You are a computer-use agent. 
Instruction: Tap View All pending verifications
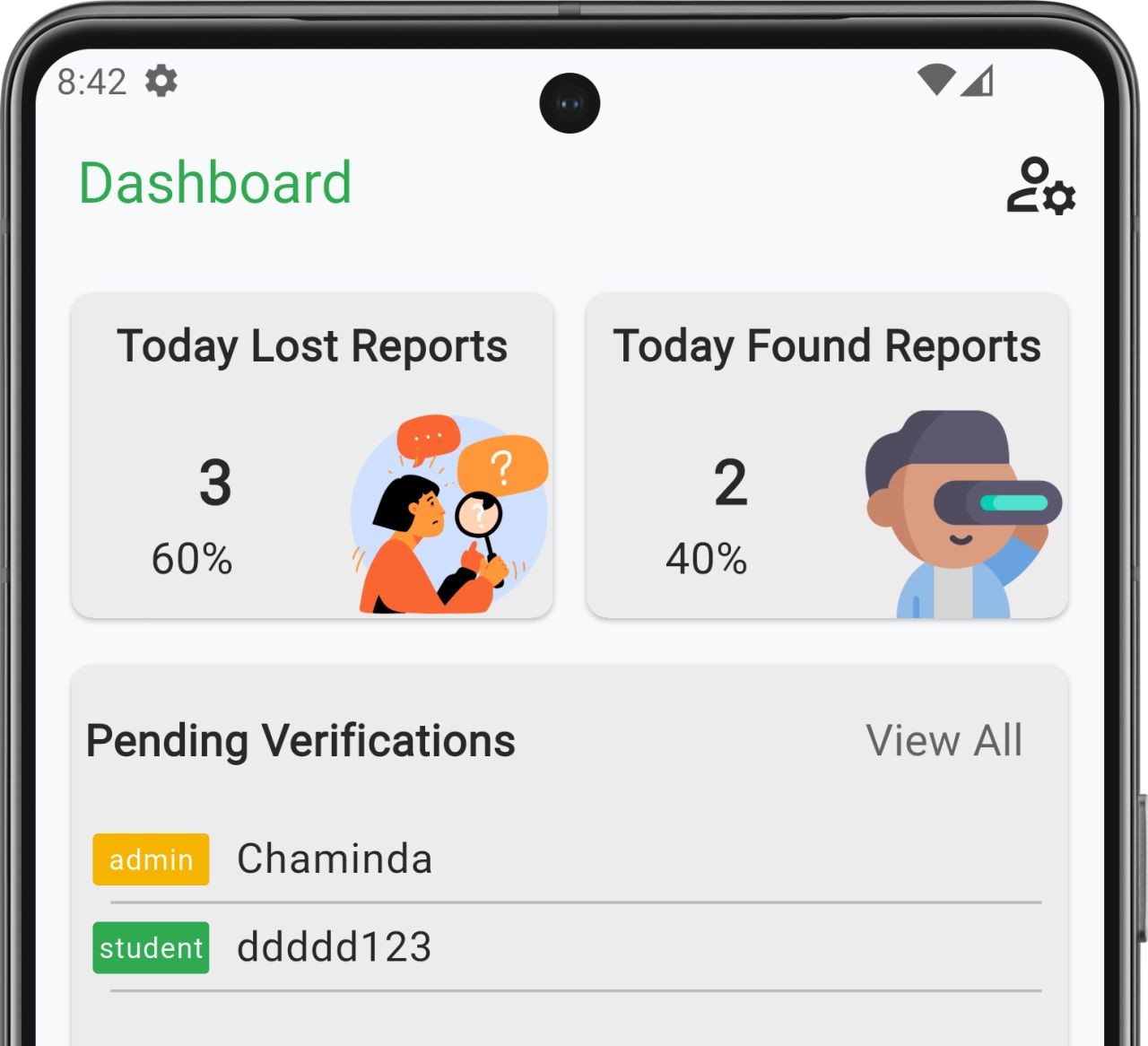(944, 741)
